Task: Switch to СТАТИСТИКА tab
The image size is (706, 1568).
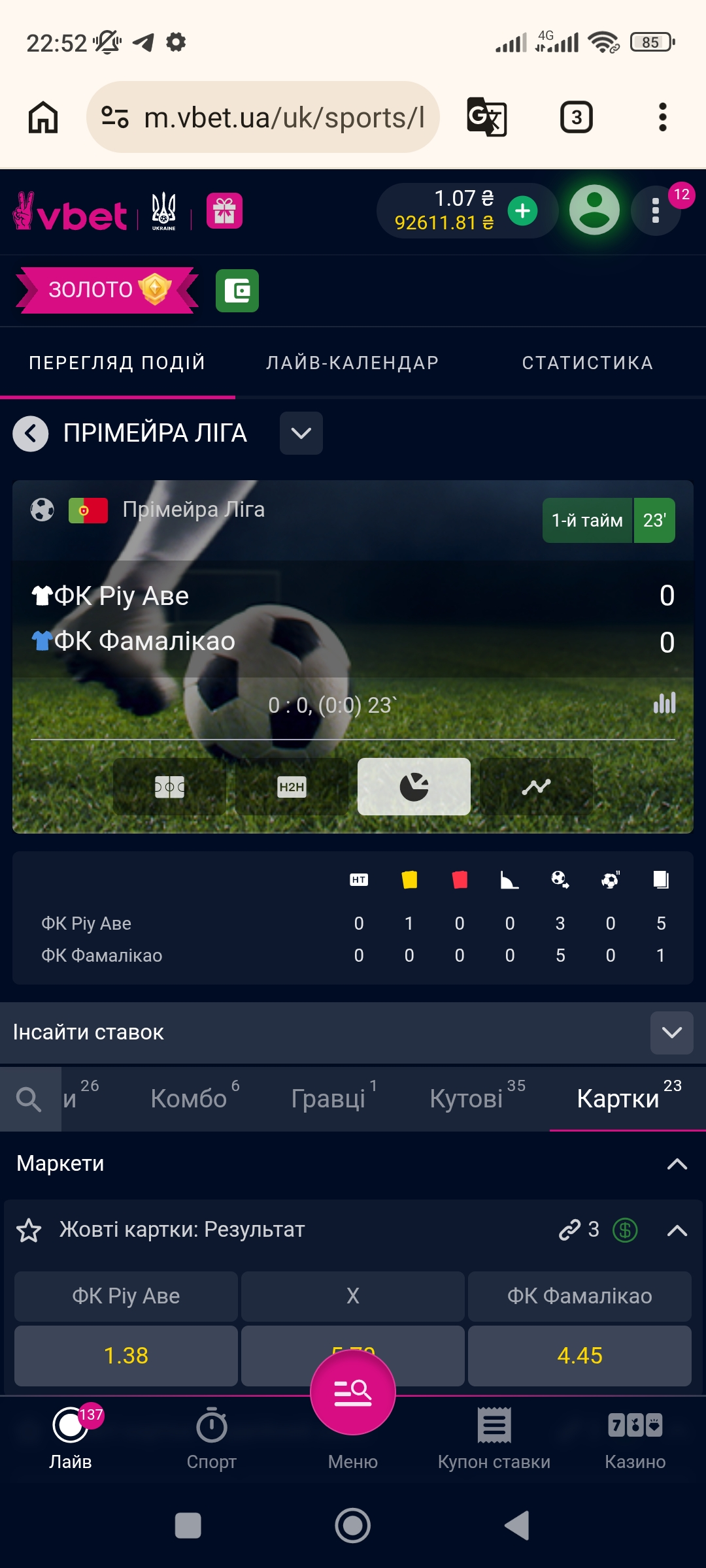Action: 587,363
